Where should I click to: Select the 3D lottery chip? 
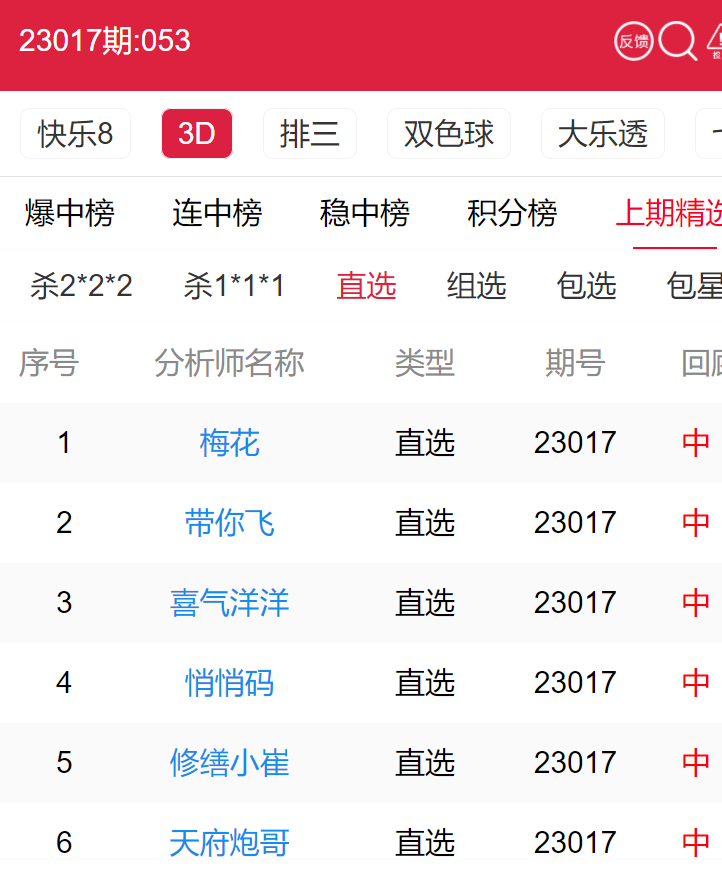click(197, 134)
